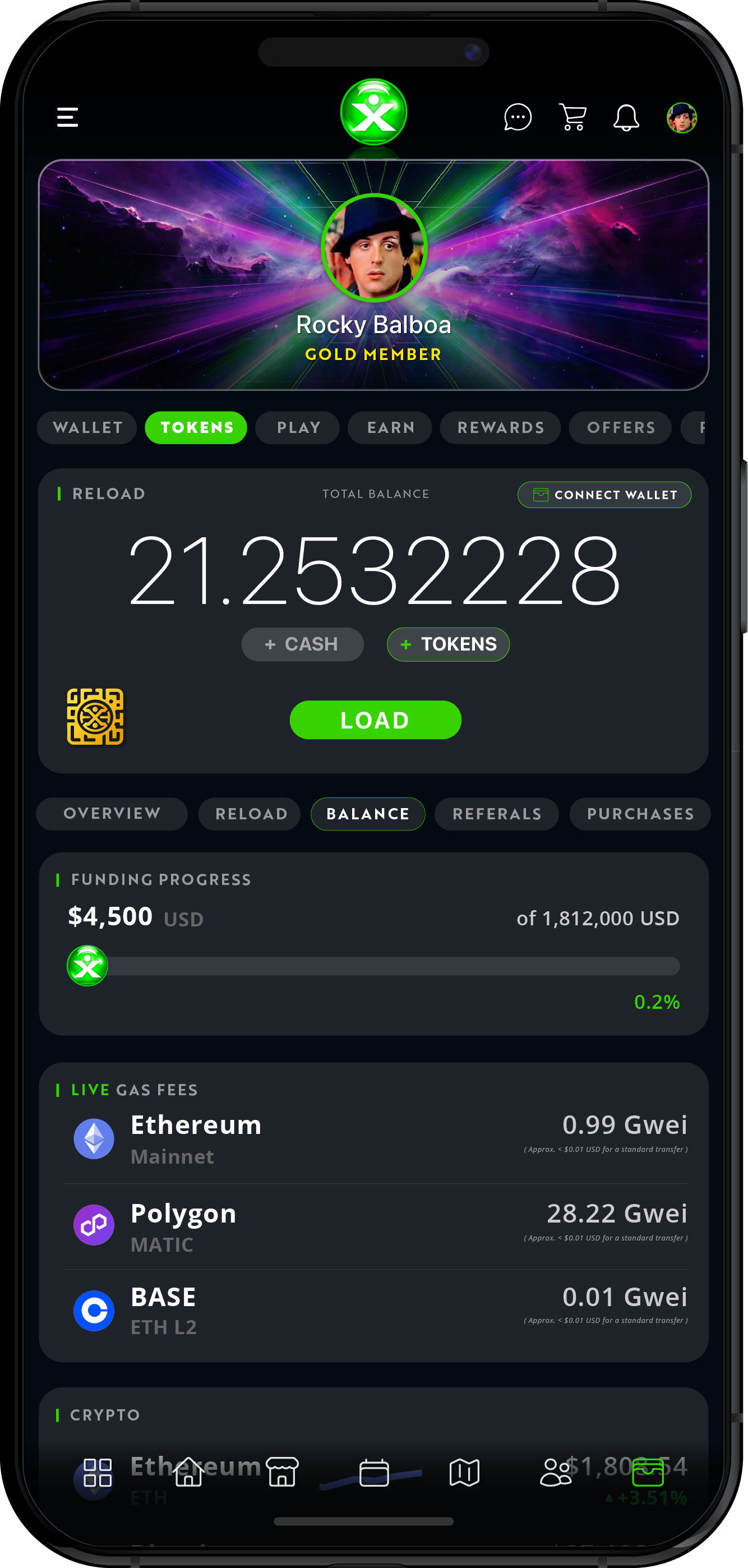Switch to the Purchases section
The height and width of the screenshot is (1568, 748).
[x=640, y=814]
